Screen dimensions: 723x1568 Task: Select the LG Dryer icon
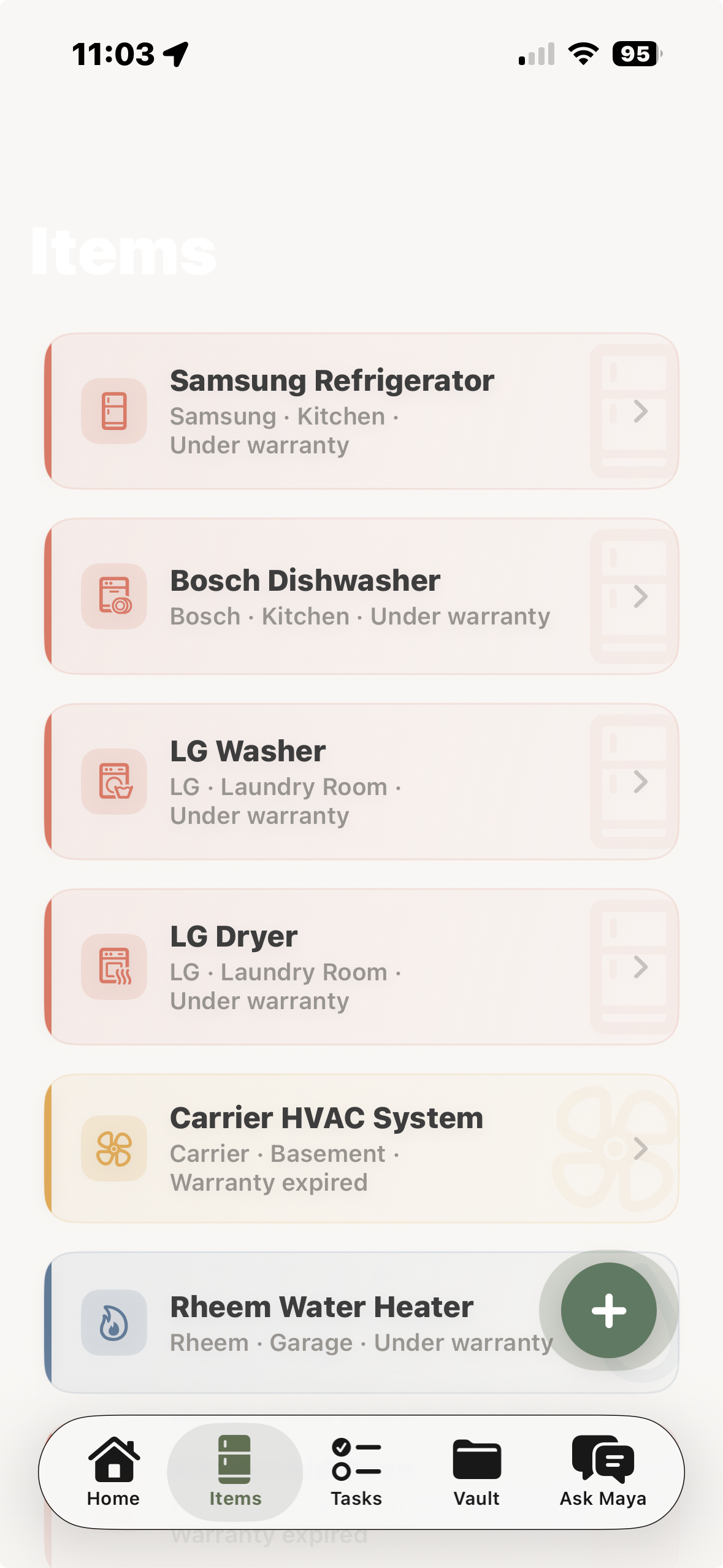[113, 967]
